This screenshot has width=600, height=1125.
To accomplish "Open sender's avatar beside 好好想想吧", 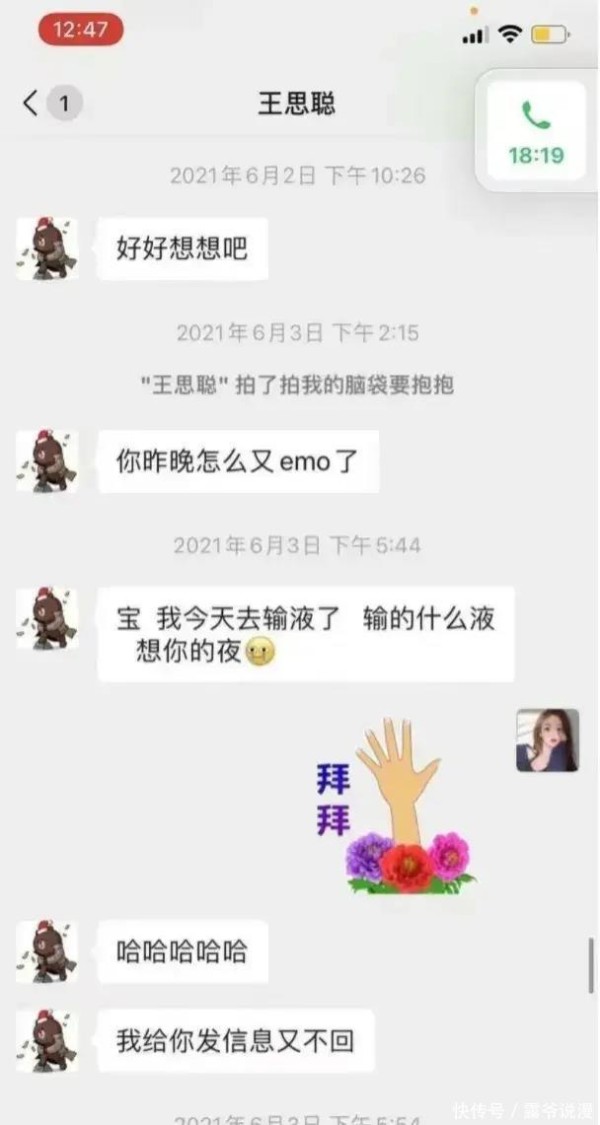I will coord(47,248).
